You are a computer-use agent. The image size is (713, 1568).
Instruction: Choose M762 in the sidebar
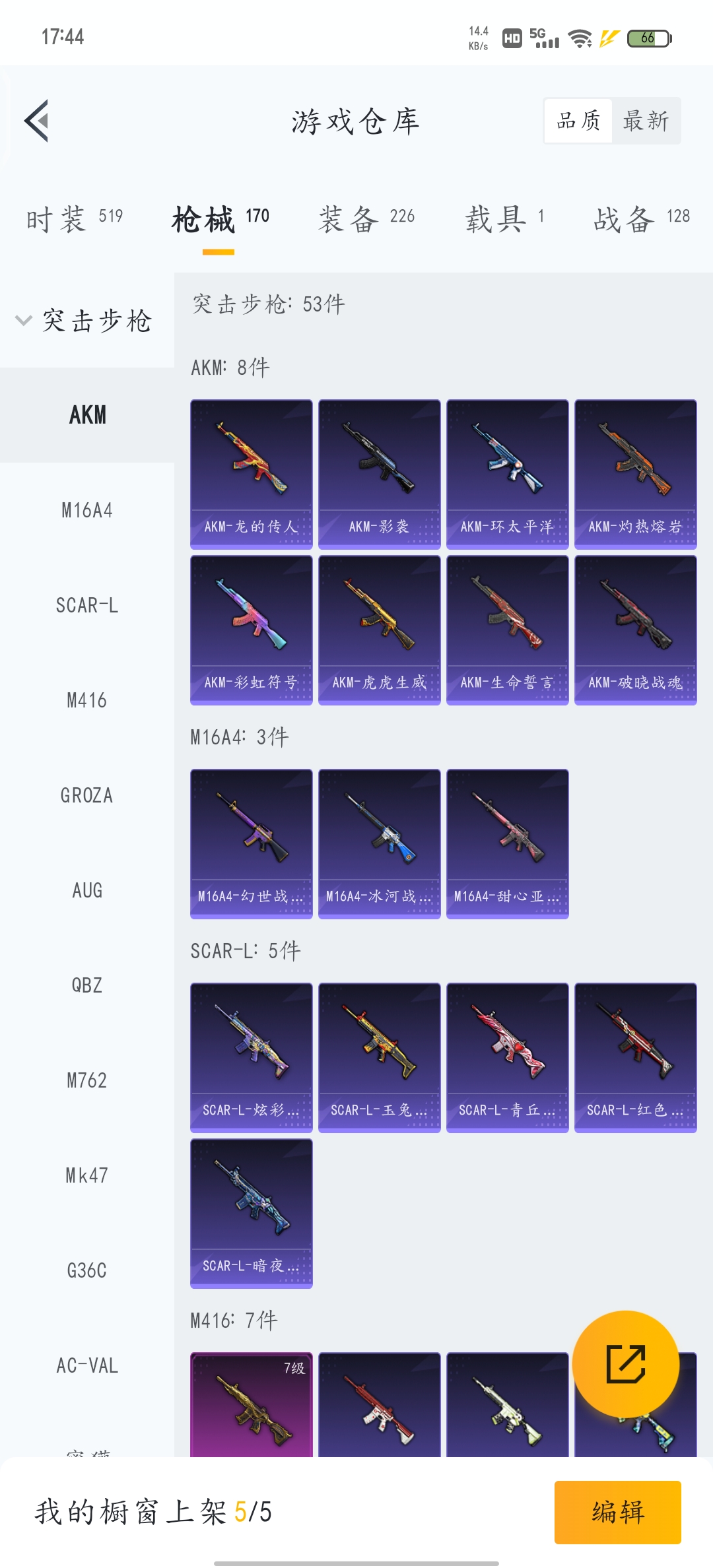[87, 1080]
